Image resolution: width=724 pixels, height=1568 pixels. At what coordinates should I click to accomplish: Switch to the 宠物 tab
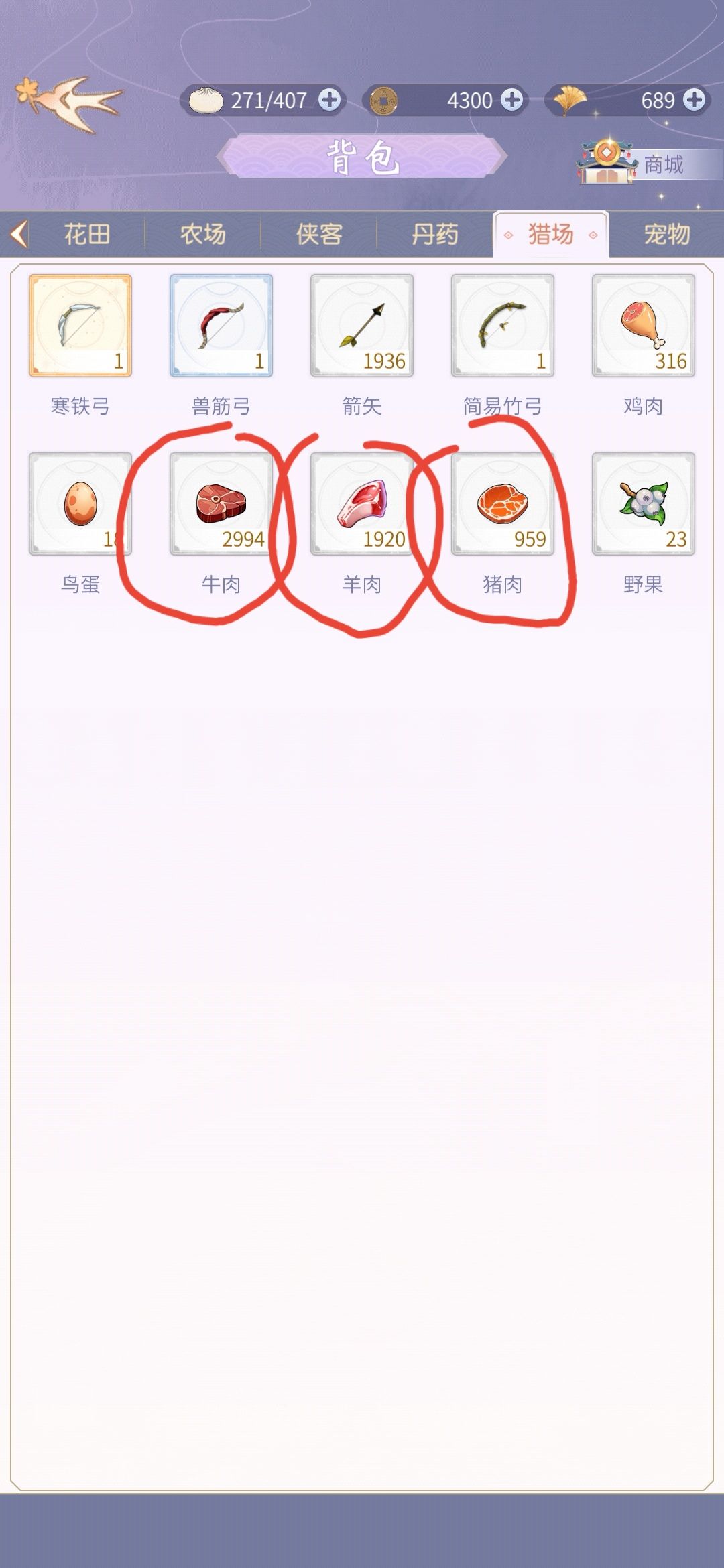tap(667, 235)
